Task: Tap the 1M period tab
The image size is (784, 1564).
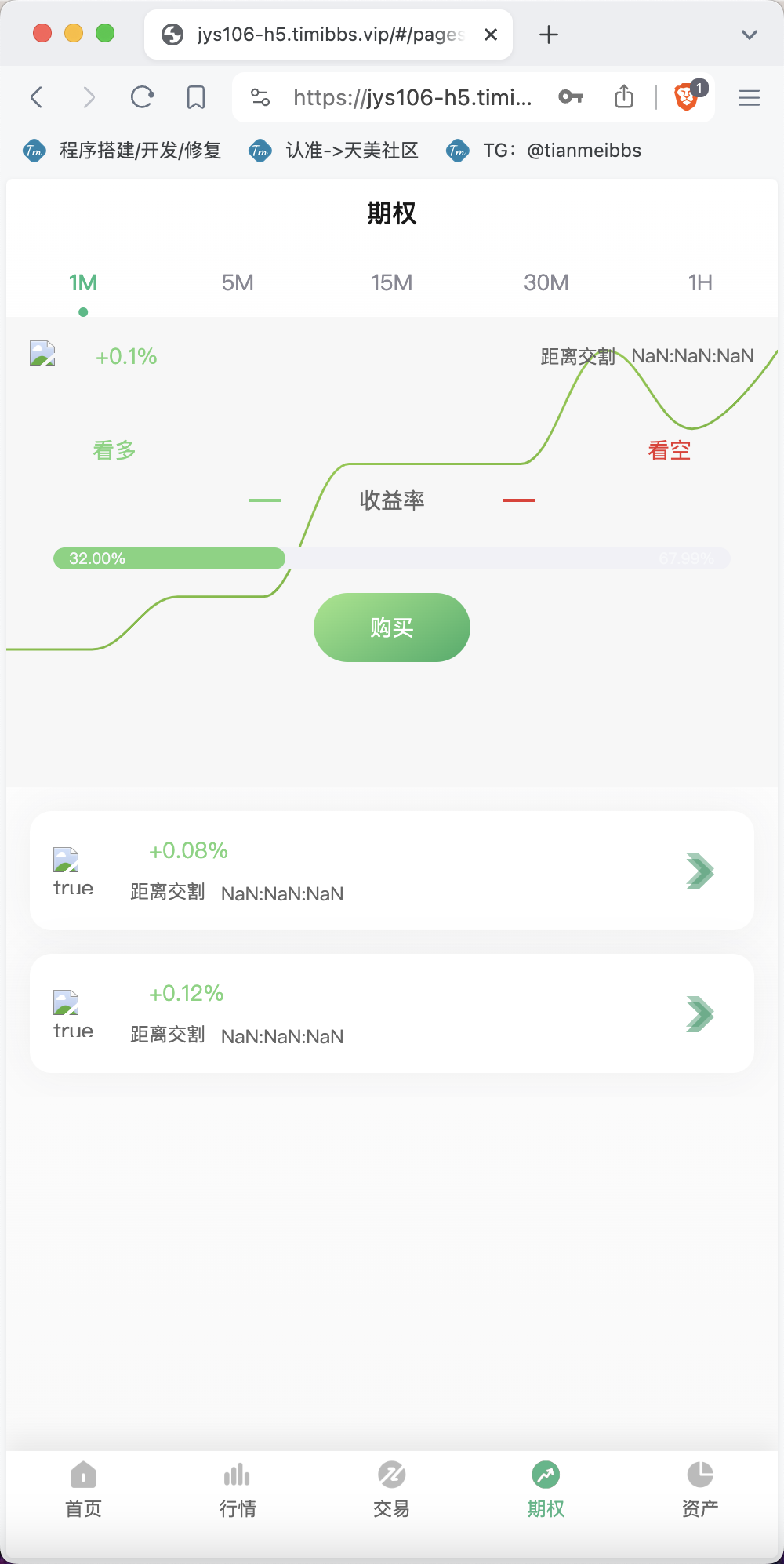Action: click(x=83, y=282)
